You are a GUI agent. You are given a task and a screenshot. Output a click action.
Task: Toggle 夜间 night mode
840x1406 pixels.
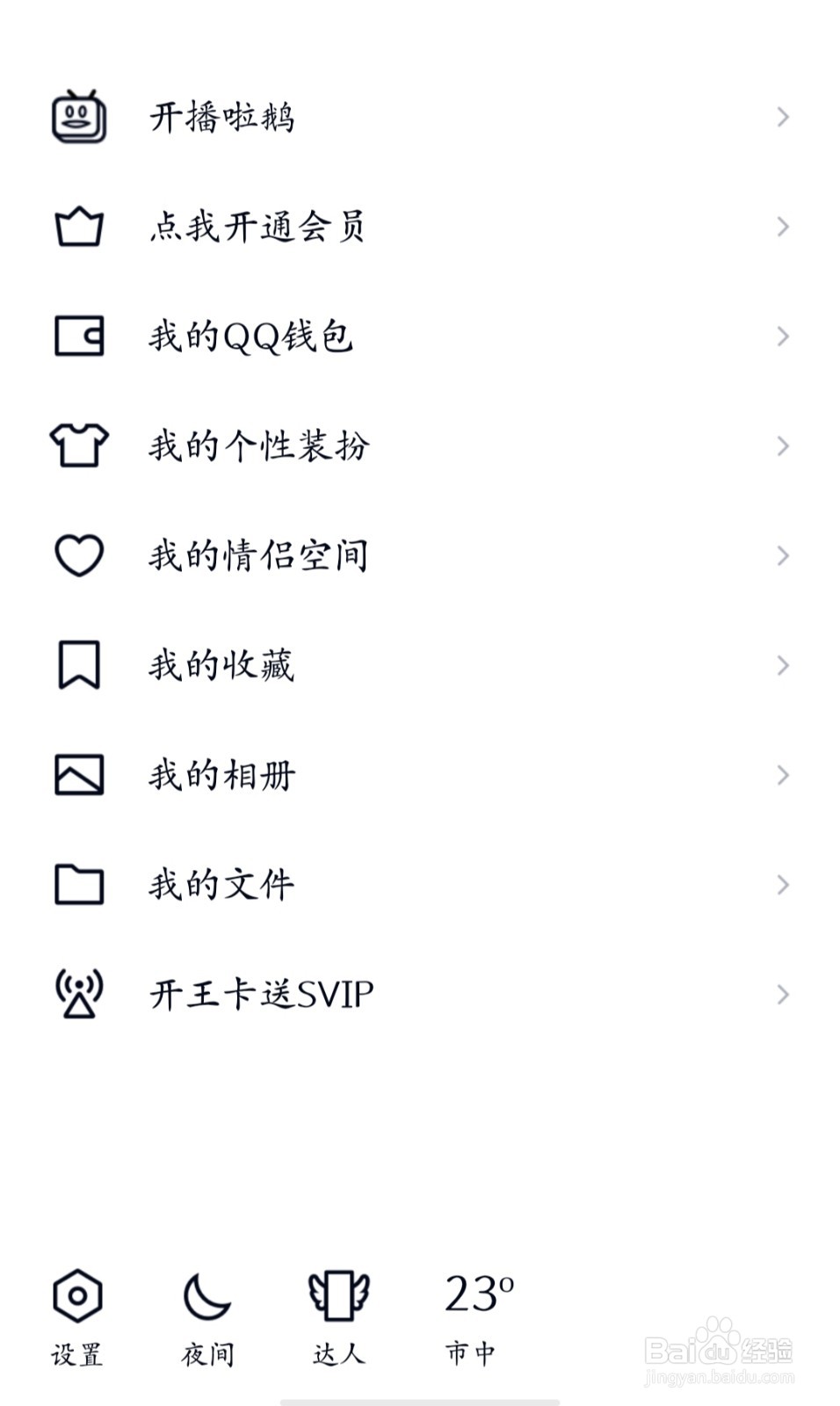point(207,1315)
